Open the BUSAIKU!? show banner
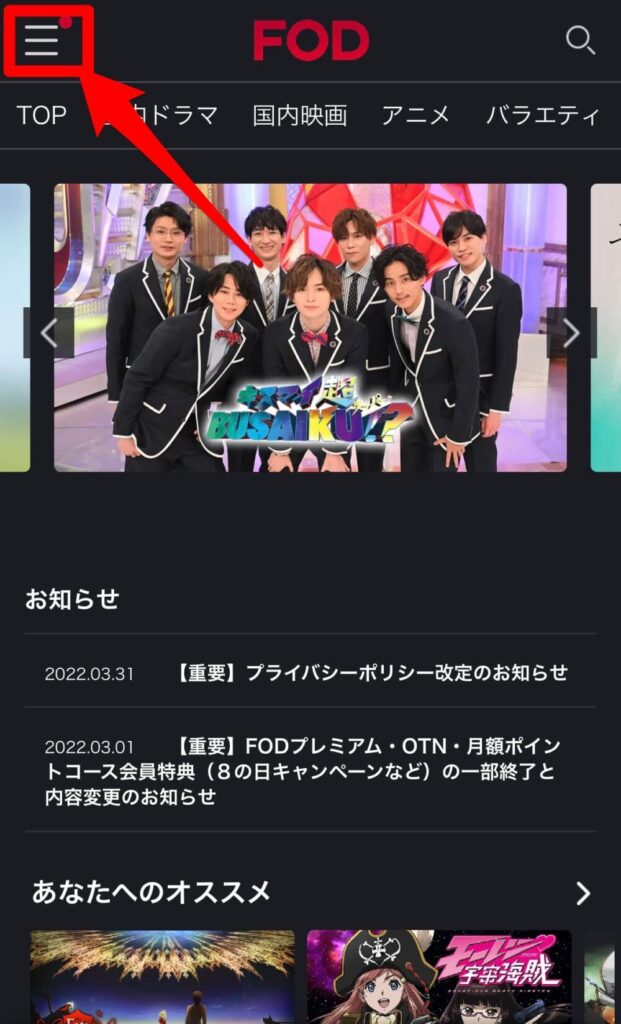 point(310,327)
